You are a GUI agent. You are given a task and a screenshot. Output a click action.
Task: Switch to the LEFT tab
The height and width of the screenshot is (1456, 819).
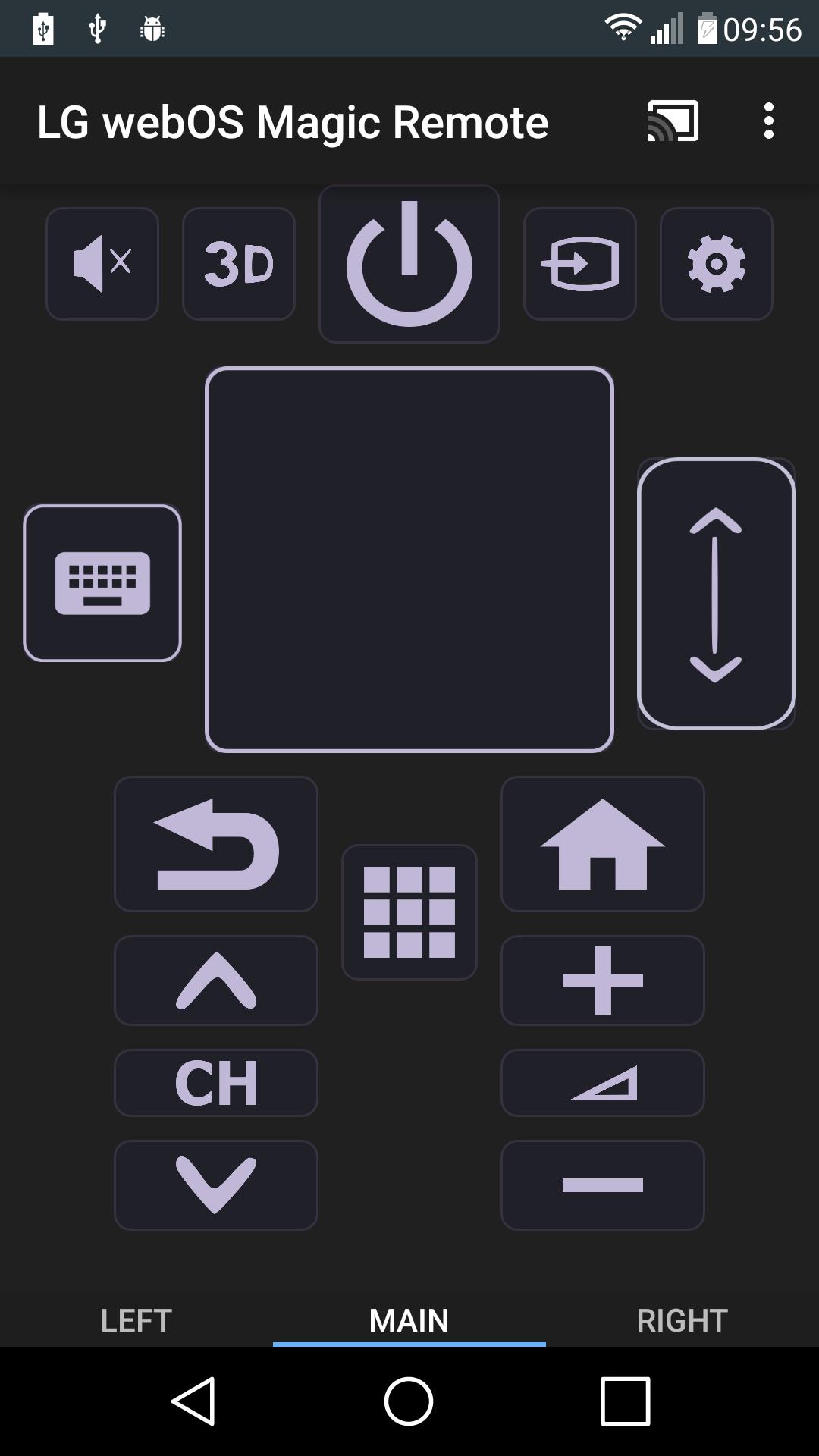pos(135,1319)
